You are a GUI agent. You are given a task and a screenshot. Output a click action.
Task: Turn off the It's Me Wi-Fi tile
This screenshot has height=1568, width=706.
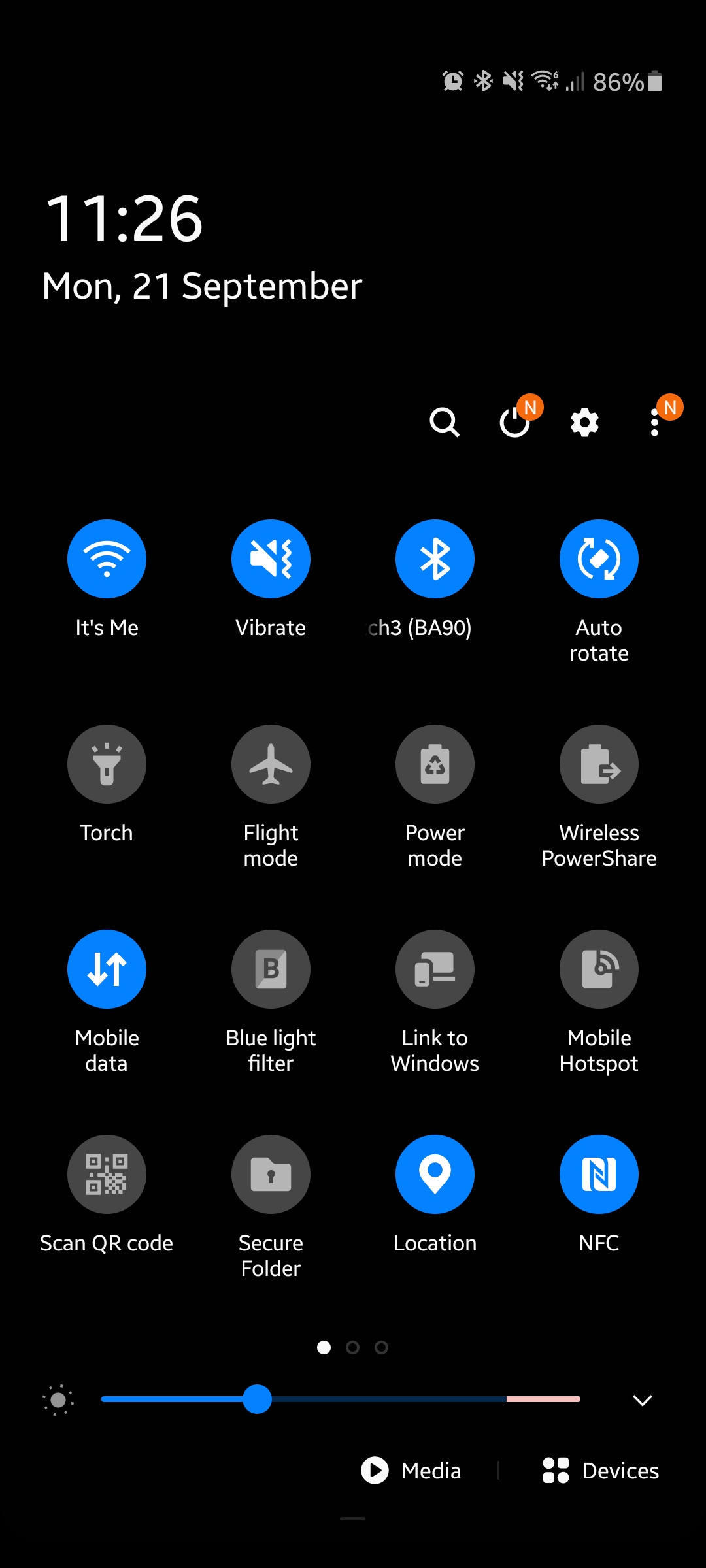[107, 559]
